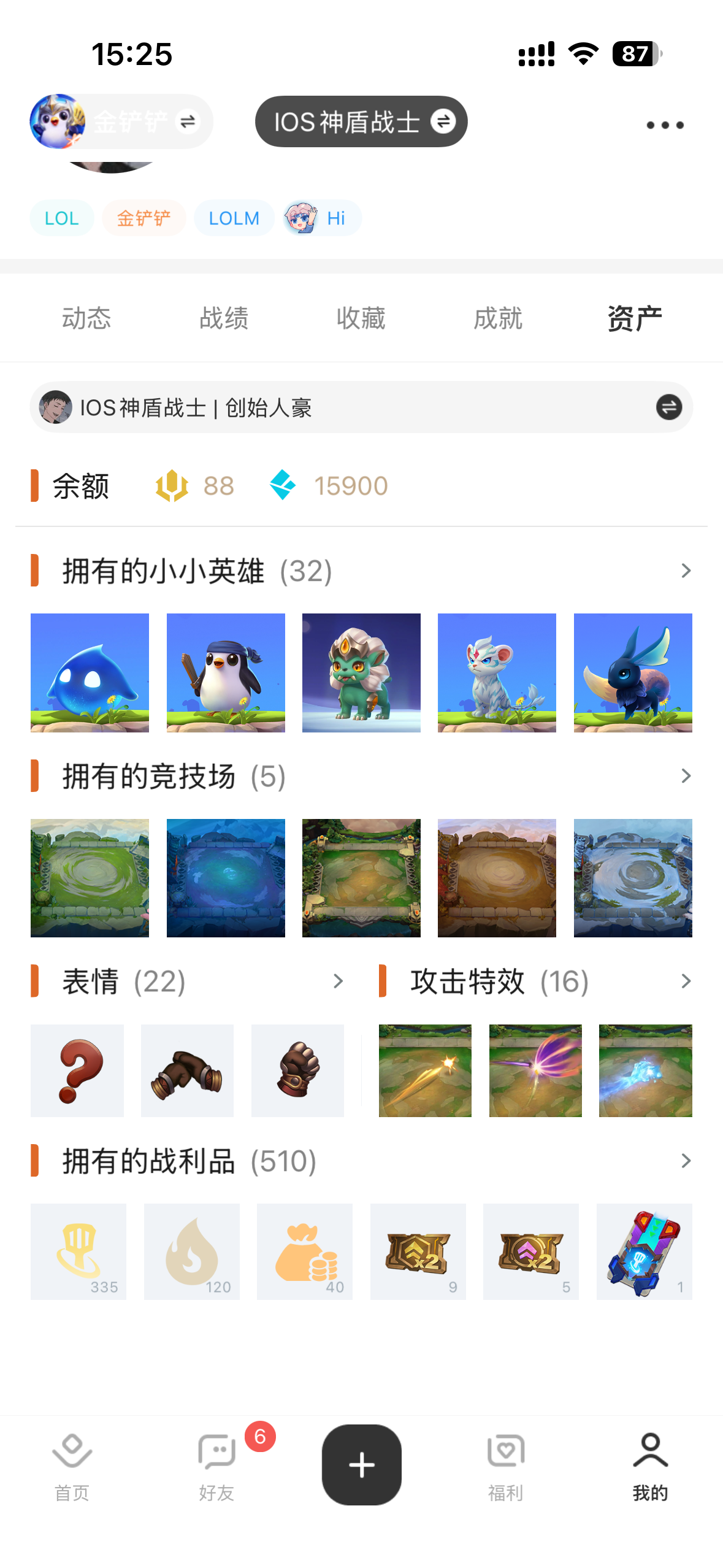
Task: Expand the 拥有的小小英雄 (32) list
Action: coord(686,571)
